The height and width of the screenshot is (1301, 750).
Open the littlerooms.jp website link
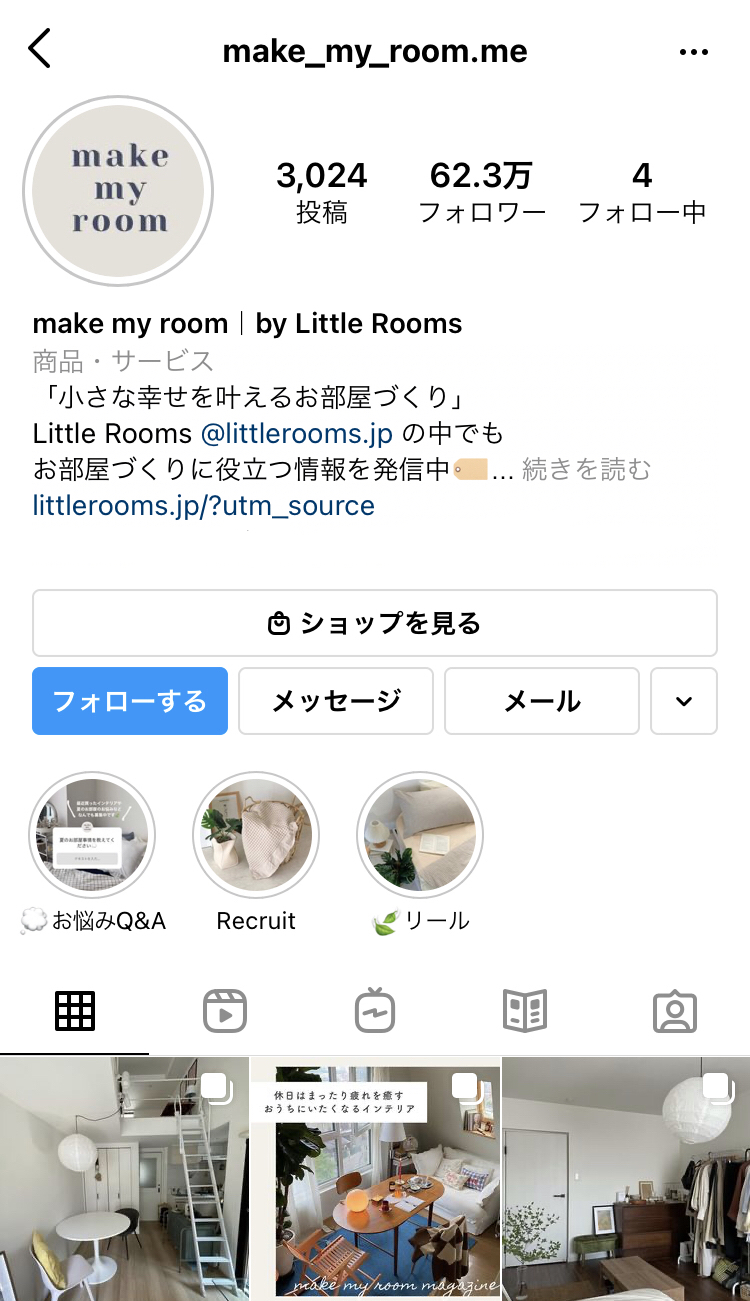(204, 505)
